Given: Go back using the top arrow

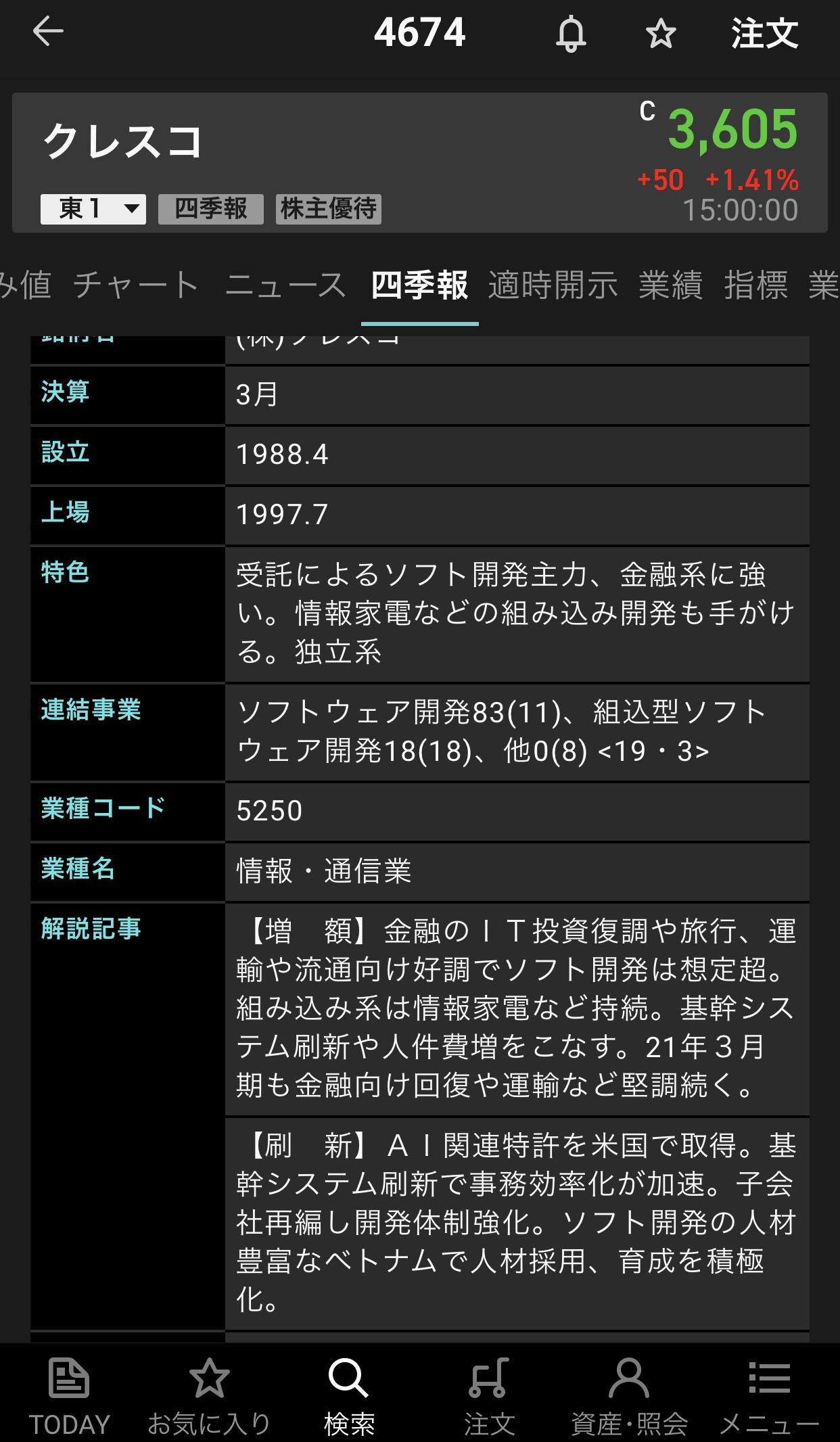Looking at the screenshot, I should click(48, 32).
